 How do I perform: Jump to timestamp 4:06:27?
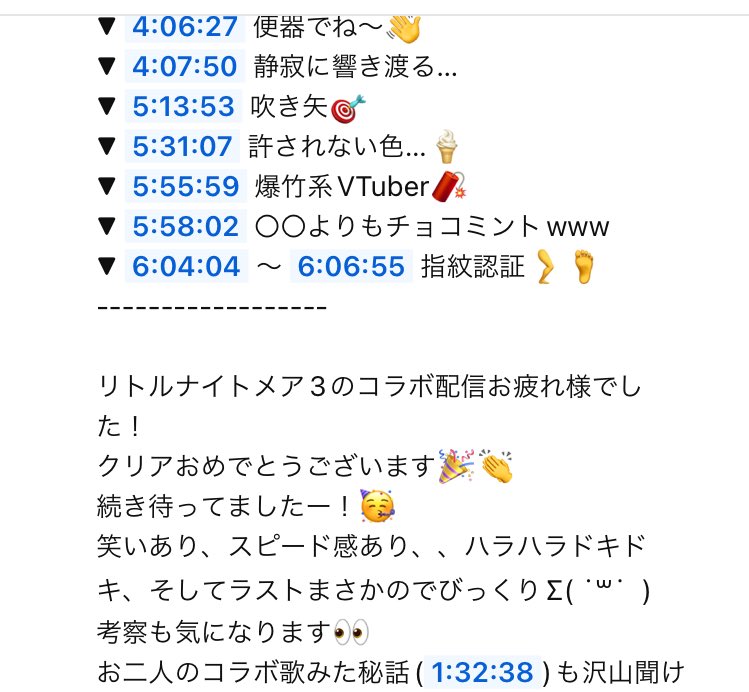(x=185, y=25)
